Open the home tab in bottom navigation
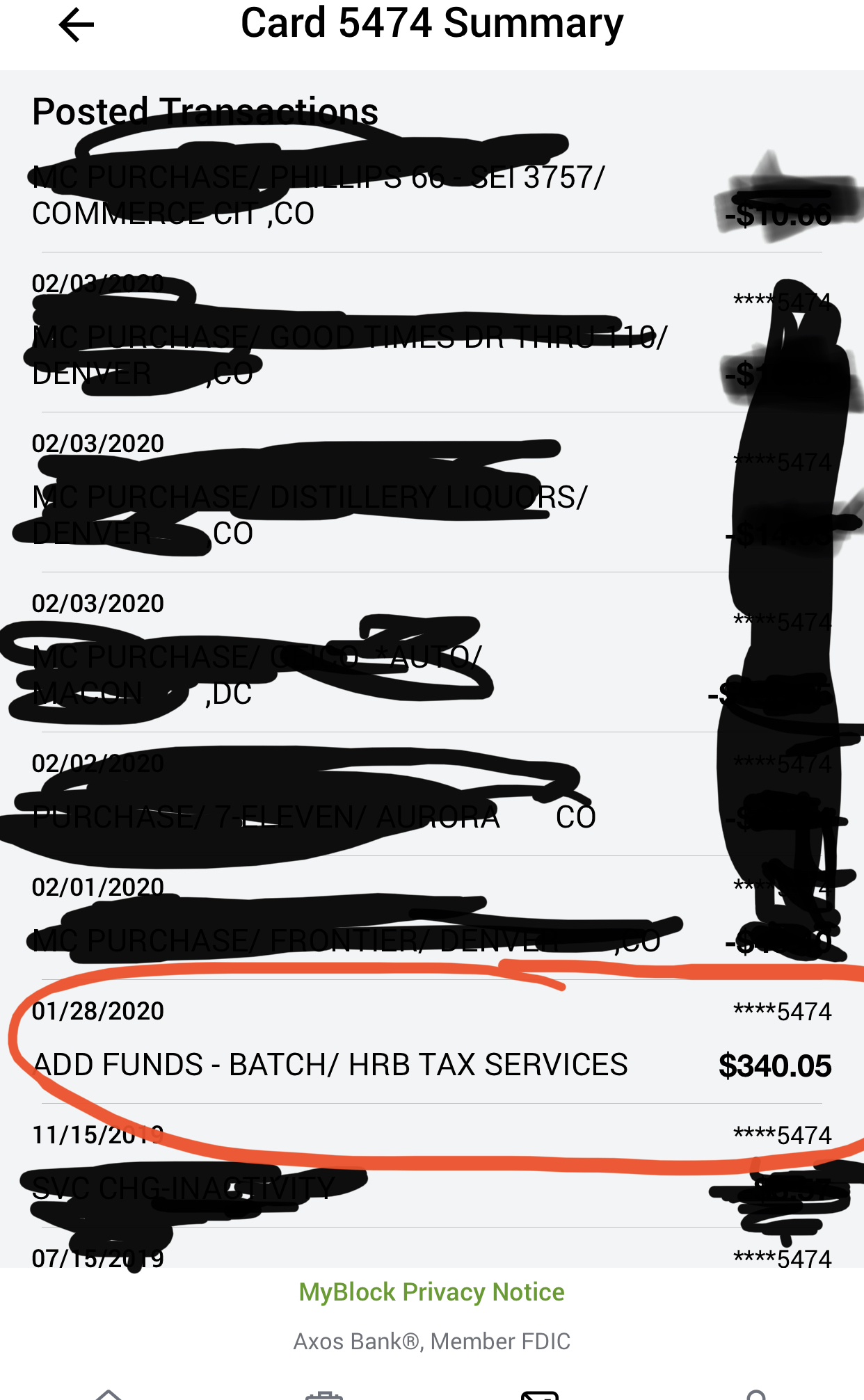Image resolution: width=864 pixels, height=1400 pixels. coord(109,1393)
